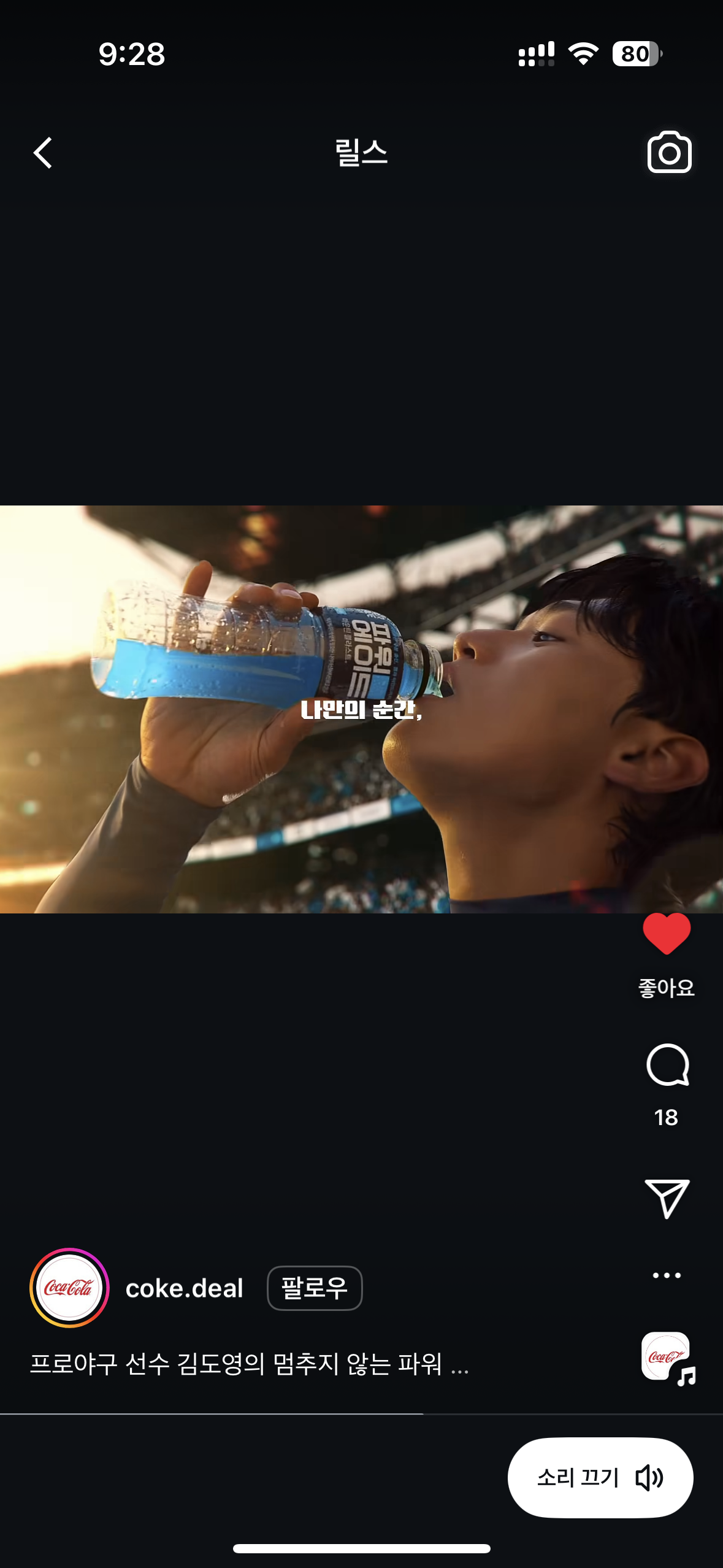Viewport: 723px width, 1568px height.
Task: Follow coke.deal with the 팔로우 button
Action: (315, 1288)
